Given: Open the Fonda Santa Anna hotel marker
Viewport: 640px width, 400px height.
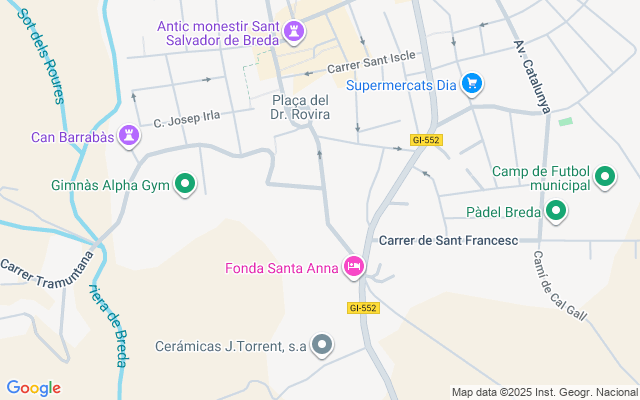Looking at the screenshot, I should pos(353,266).
